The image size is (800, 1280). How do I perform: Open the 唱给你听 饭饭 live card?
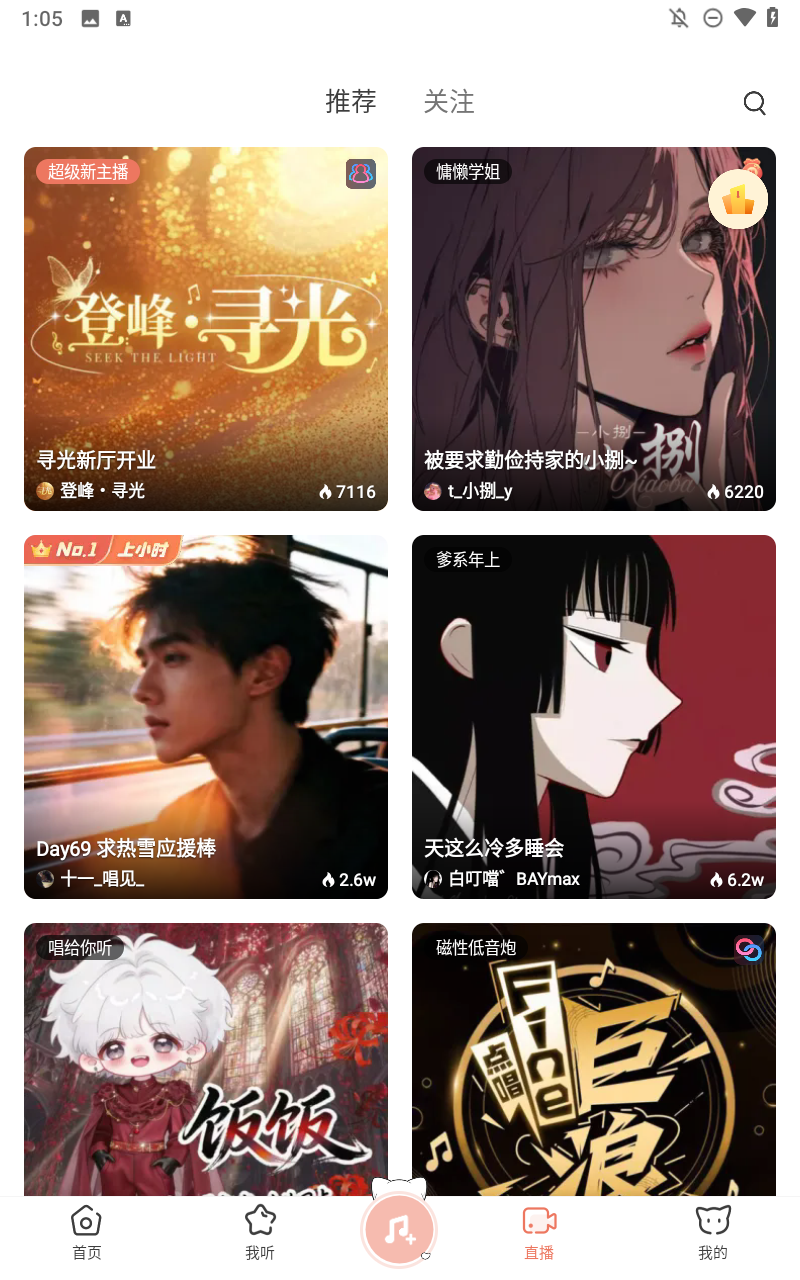[x=206, y=1058]
